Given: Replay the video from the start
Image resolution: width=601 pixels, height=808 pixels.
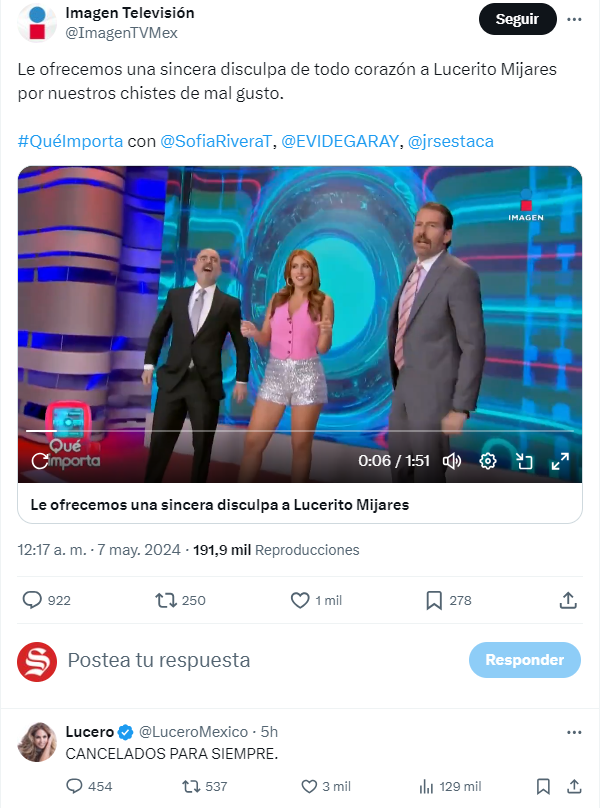Looking at the screenshot, I should pos(40,461).
